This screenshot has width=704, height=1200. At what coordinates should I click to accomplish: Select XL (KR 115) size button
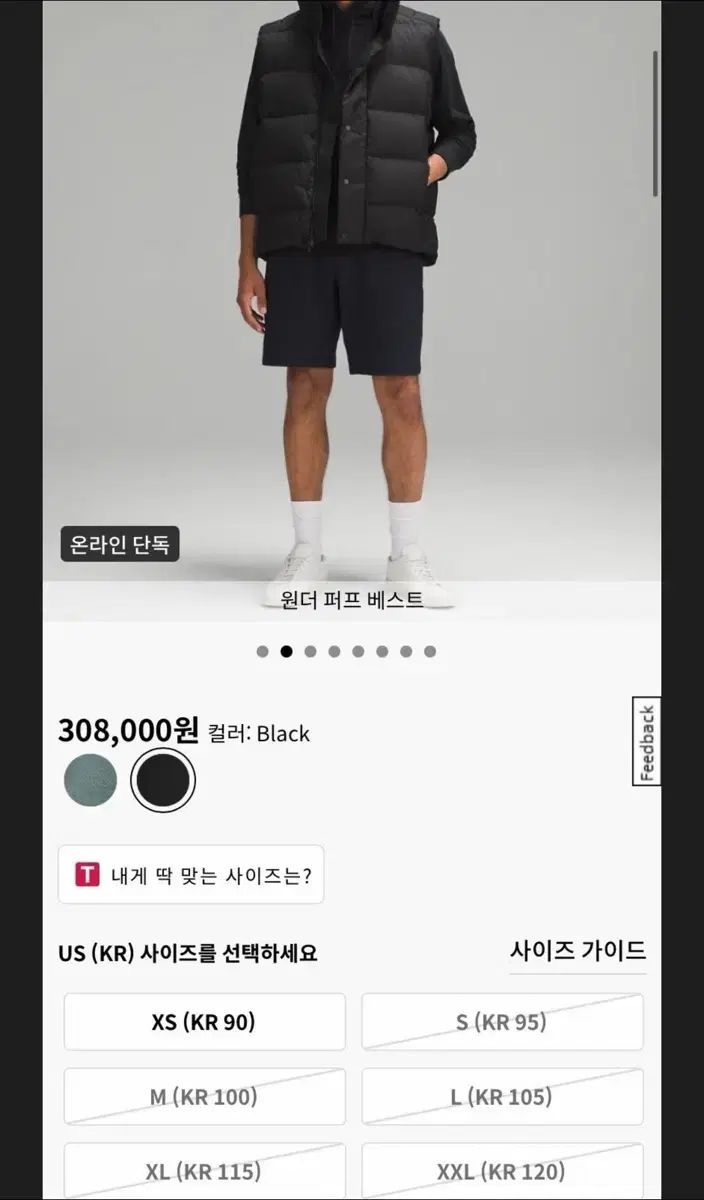(204, 1171)
